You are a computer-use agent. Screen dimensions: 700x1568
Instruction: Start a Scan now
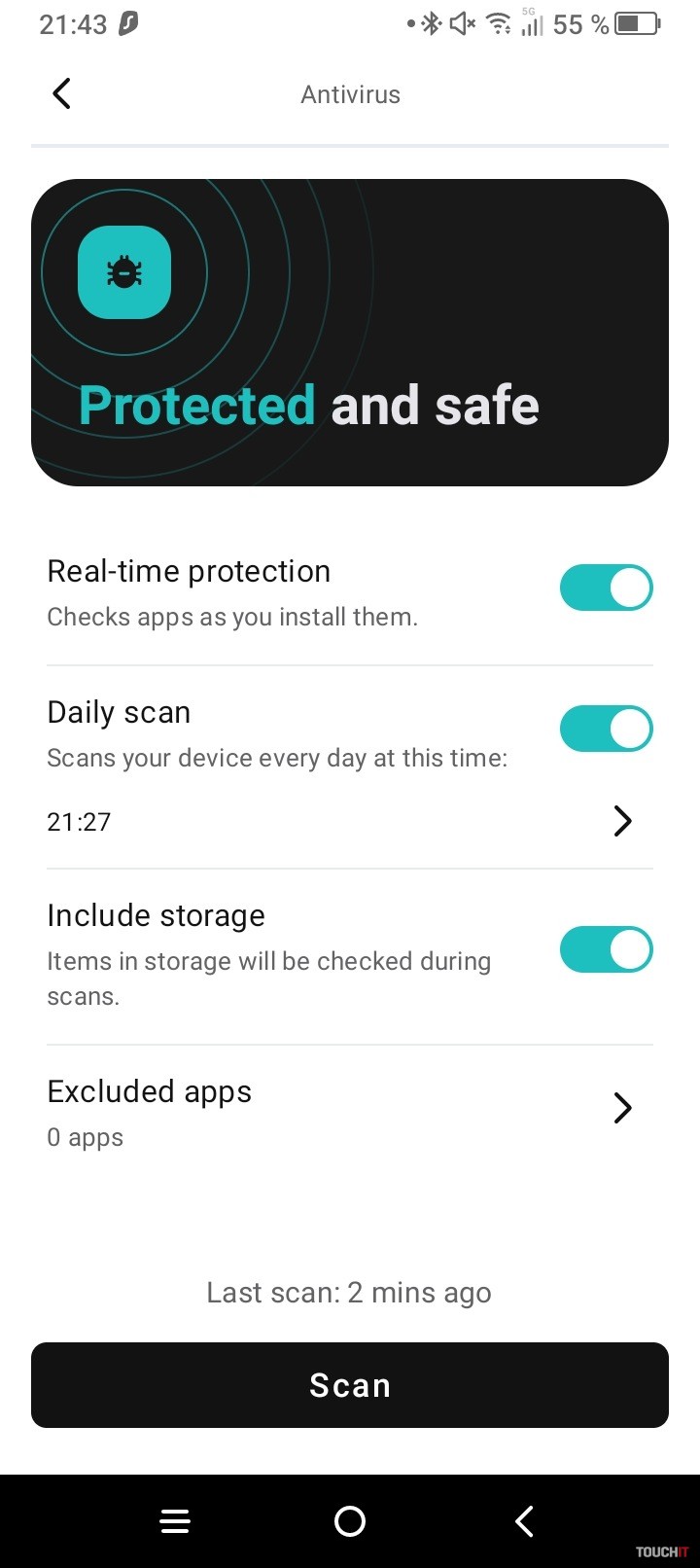(350, 1385)
